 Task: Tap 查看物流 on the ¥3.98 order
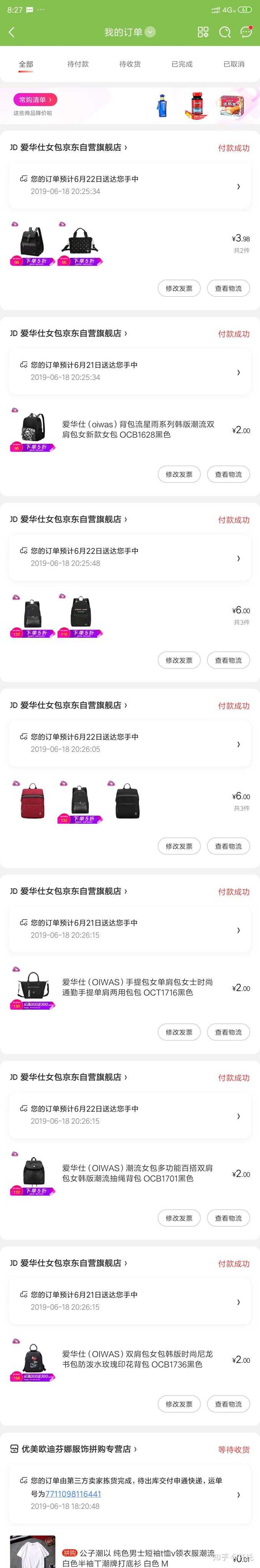click(x=228, y=289)
